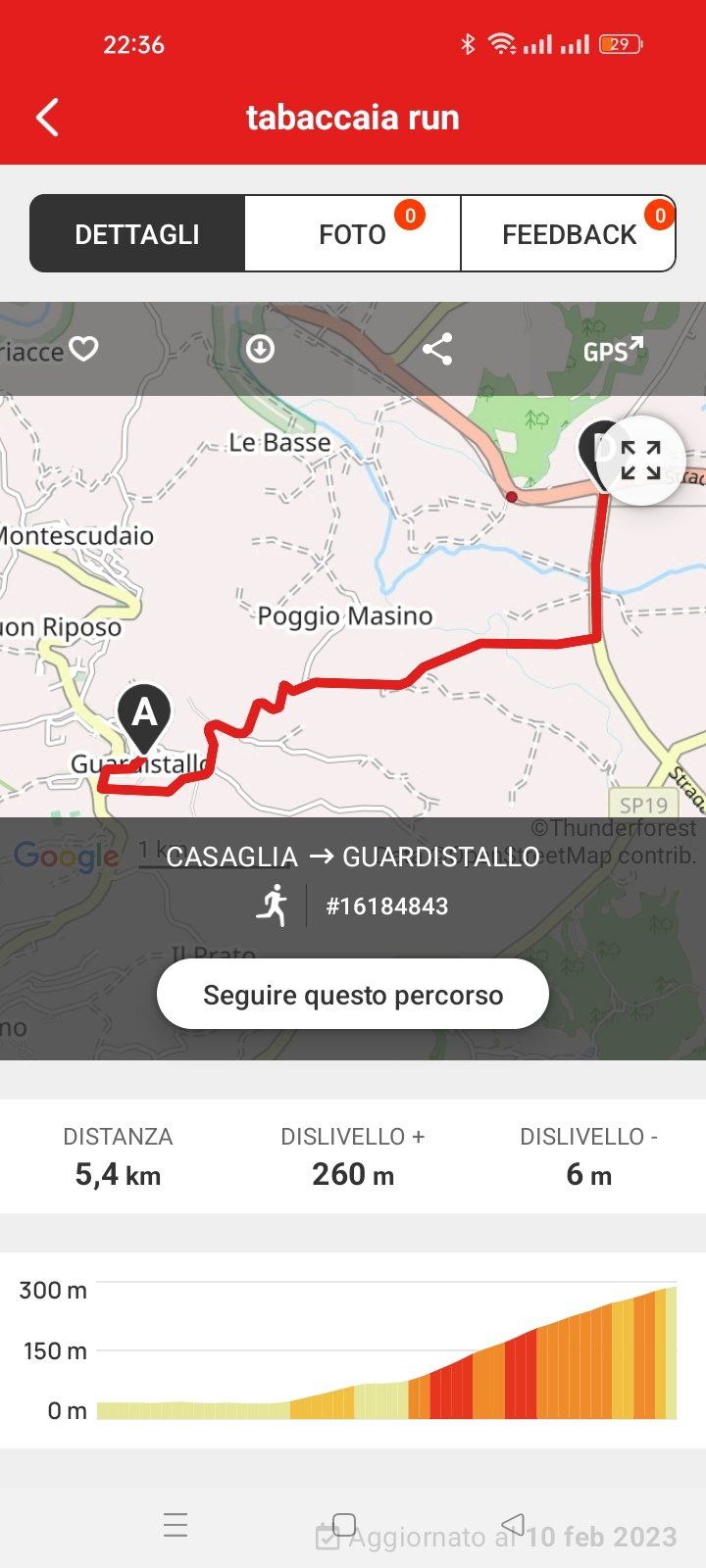The height and width of the screenshot is (1568, 706).
Task: Go back from tabaccaia run
Action: [47, 118]
